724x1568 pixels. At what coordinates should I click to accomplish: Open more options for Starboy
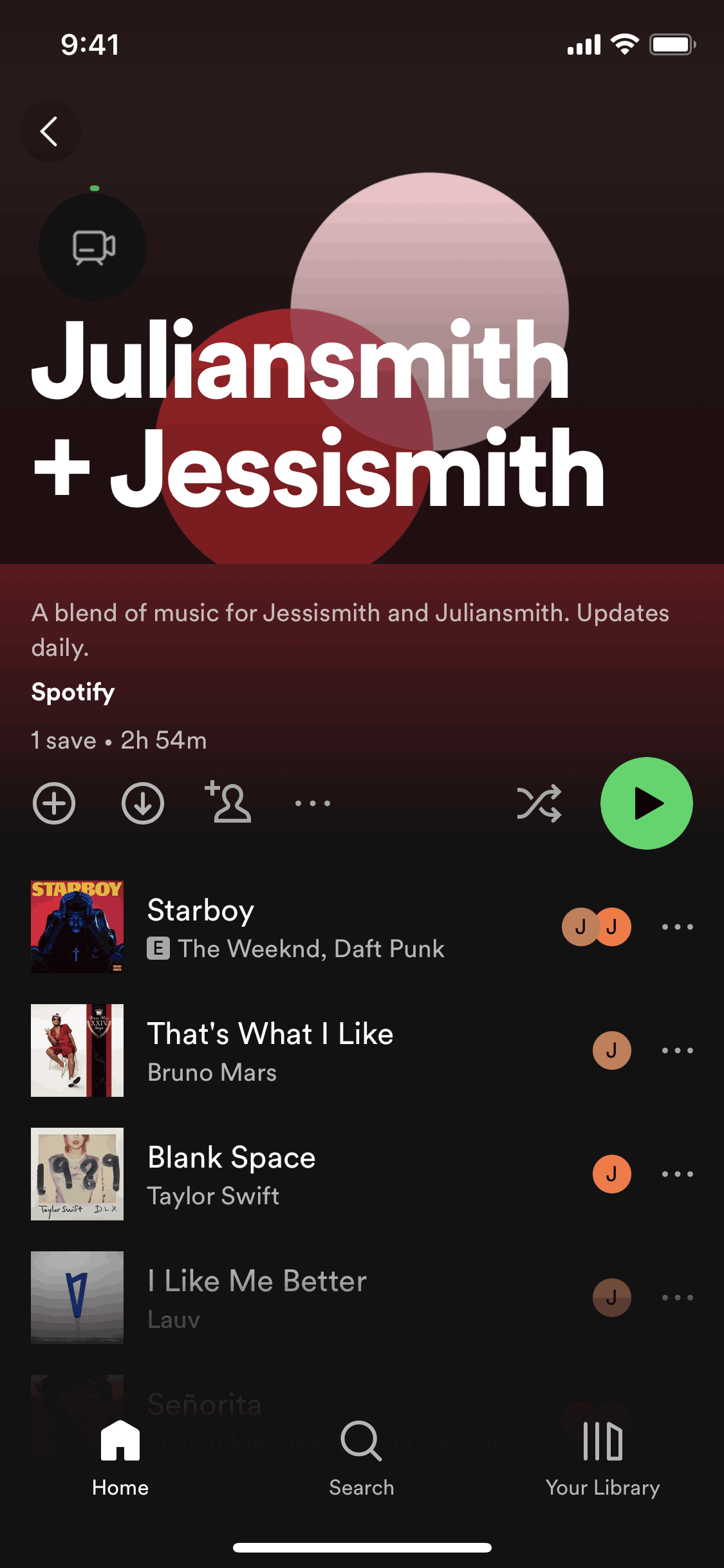point(678,927)
